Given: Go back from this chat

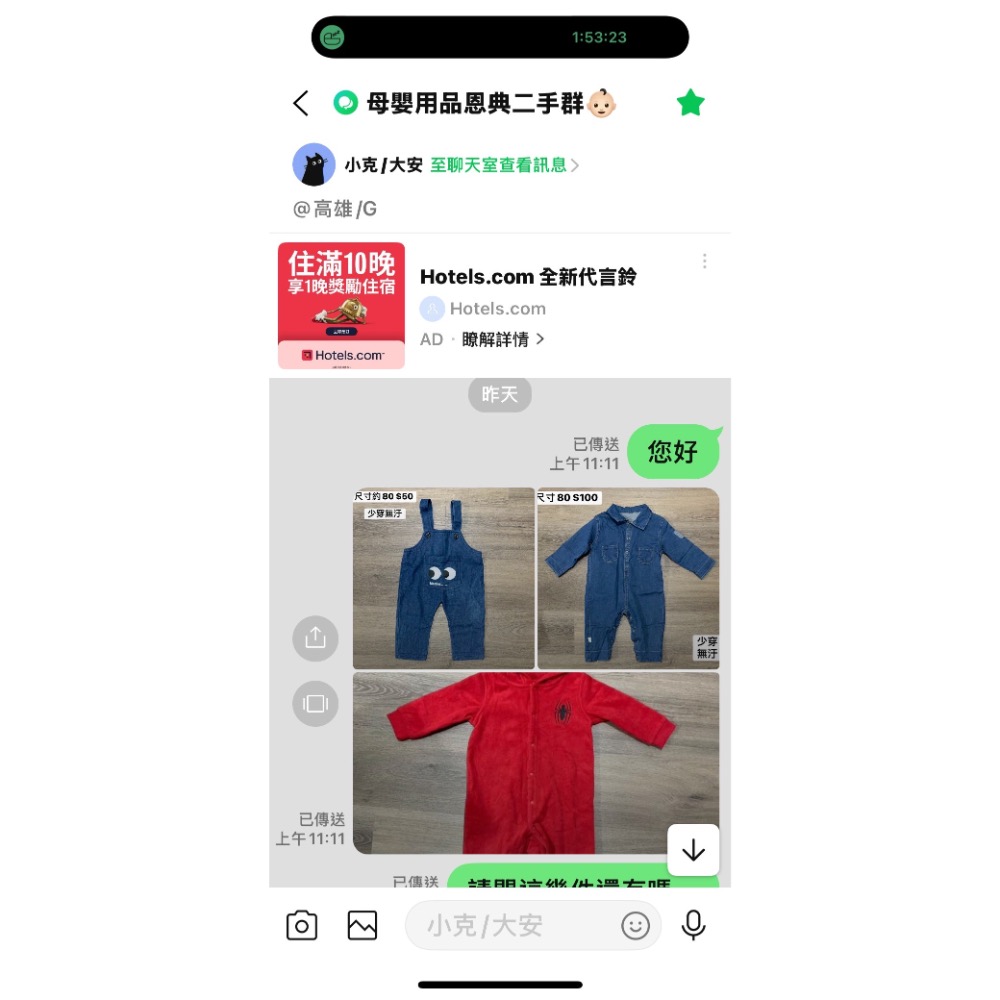Looking at the screenshot, I should coord(300,103).
